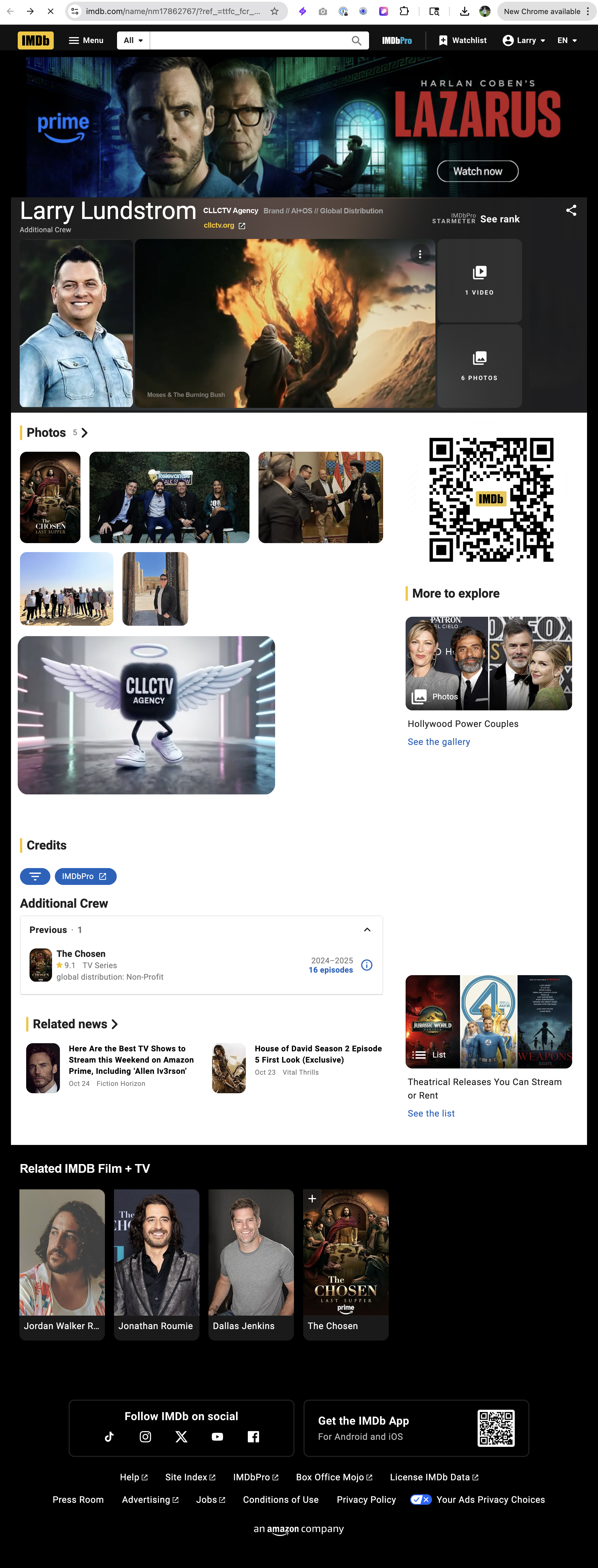Image resolution: width=598 pixels, height=1568 pixels.
Task: Open the IMDb Menu
Action: [86, 40]
